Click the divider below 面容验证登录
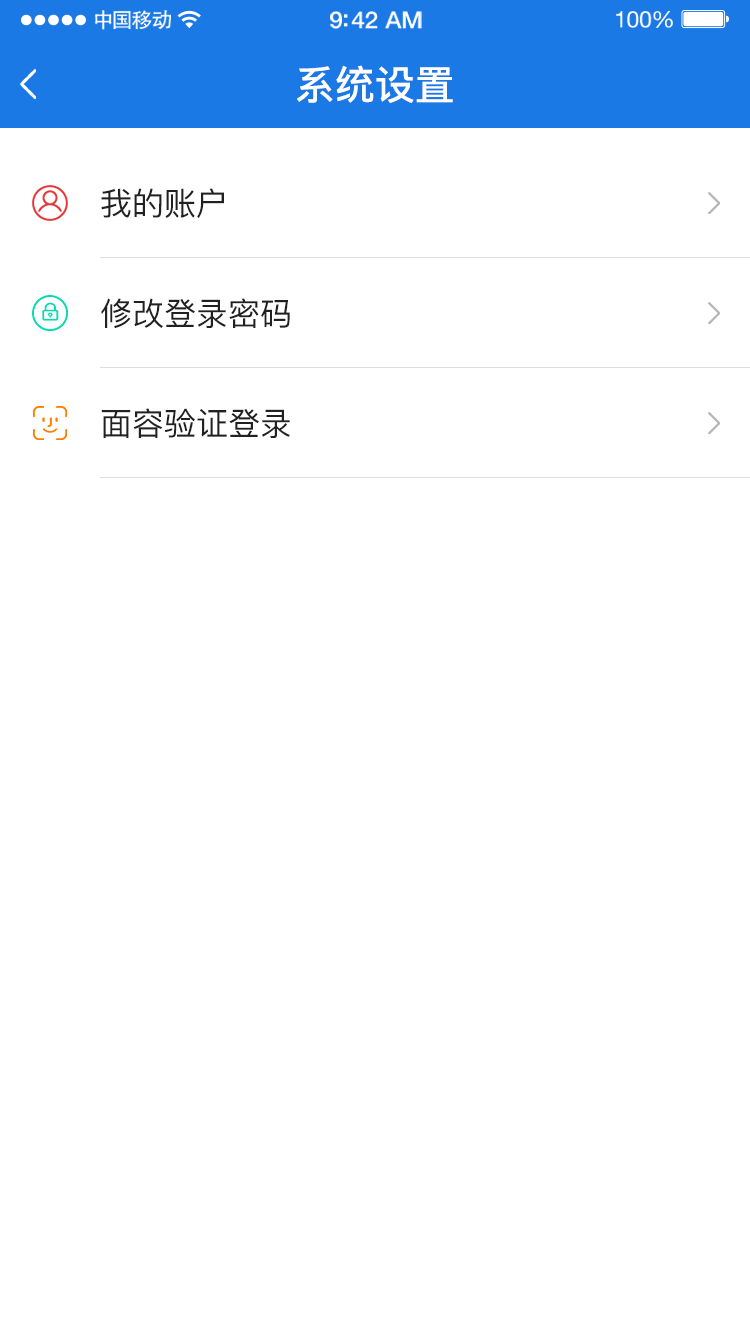Image resolution: width=750 pixels, height=1334 pixels. pyautogui.click(x=424, y=478)
